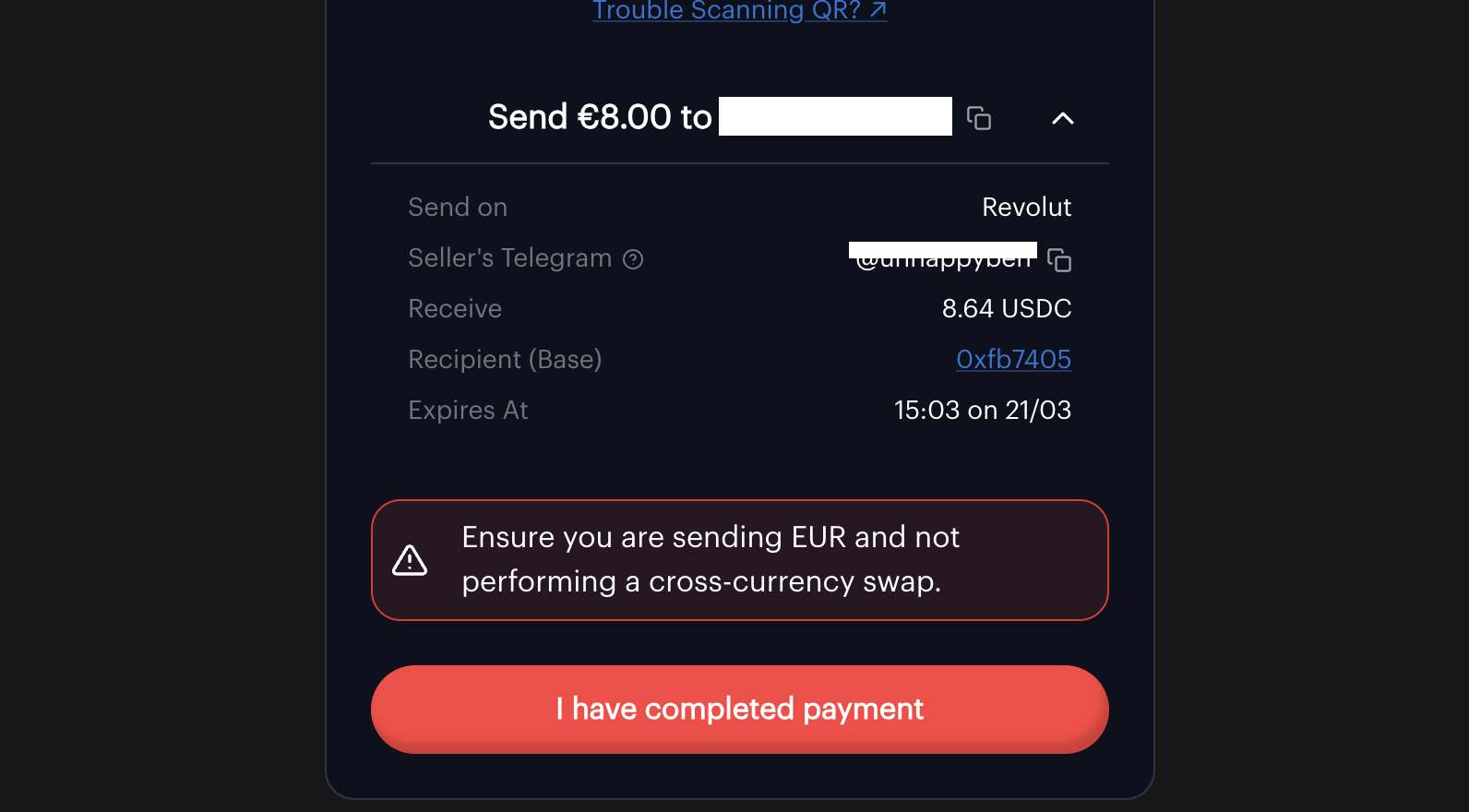Viewport: 1469px width, 812px height.
Task: Copy the payment recipient next to Send €8.00
Action: pyautogui.click(x=978, y=118)
